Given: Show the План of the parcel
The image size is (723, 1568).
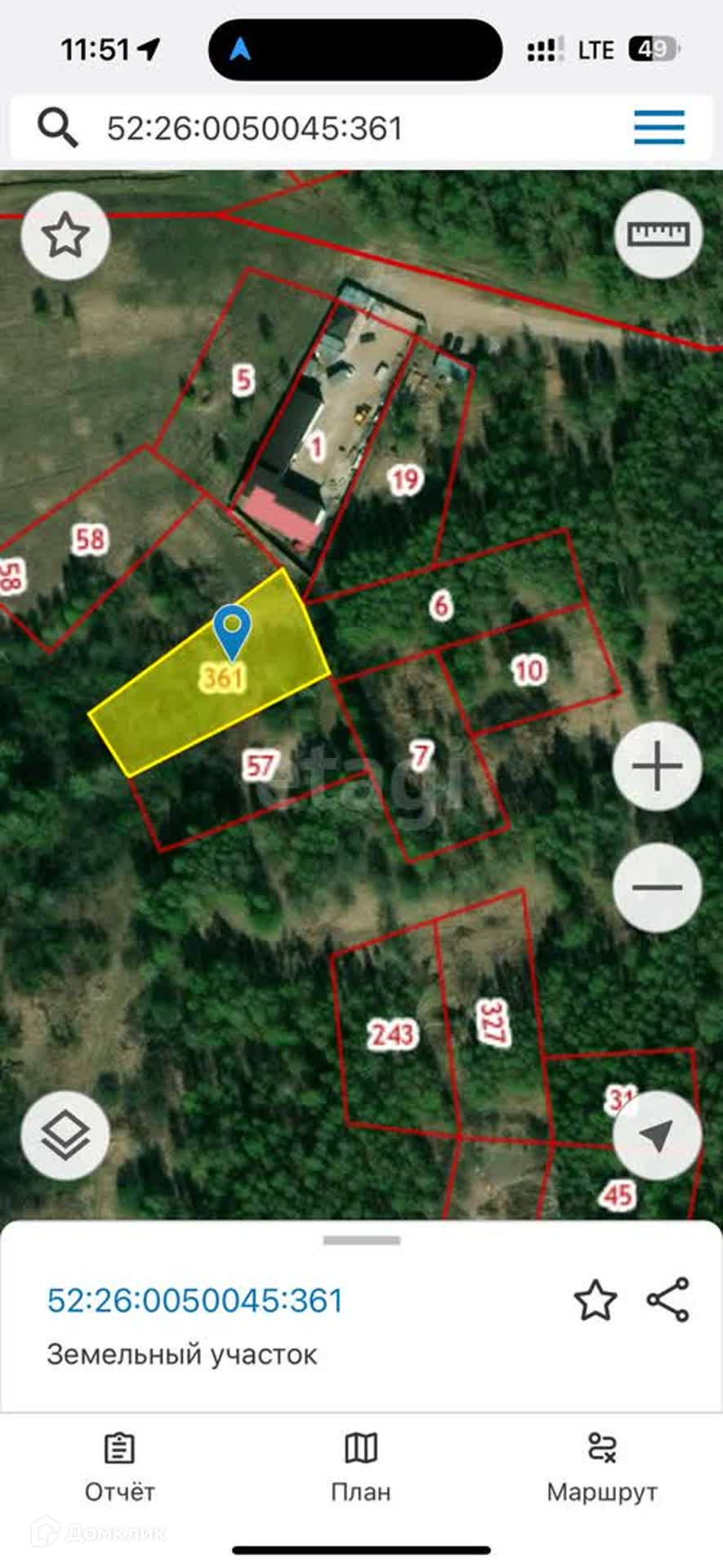Looking at the screenshot, I should coord(361,1468).
